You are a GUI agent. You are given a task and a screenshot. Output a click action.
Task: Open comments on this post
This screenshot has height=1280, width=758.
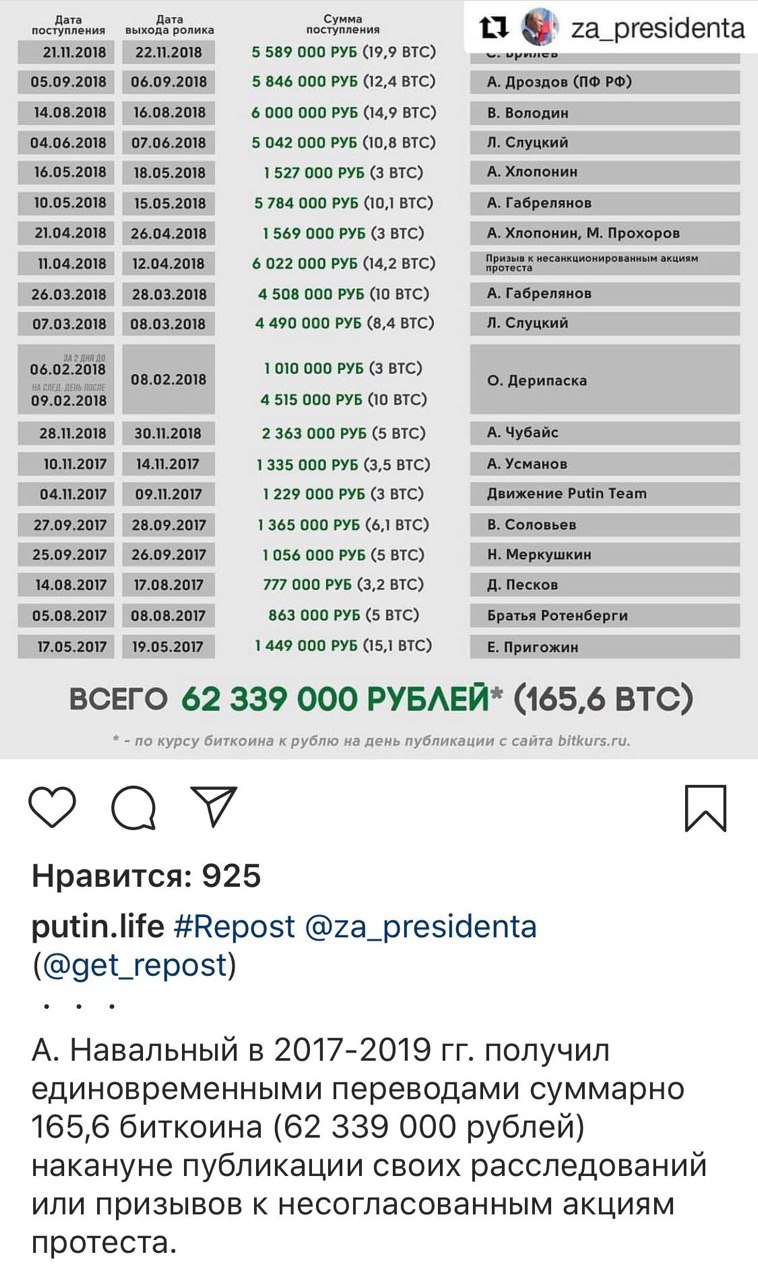133,808
